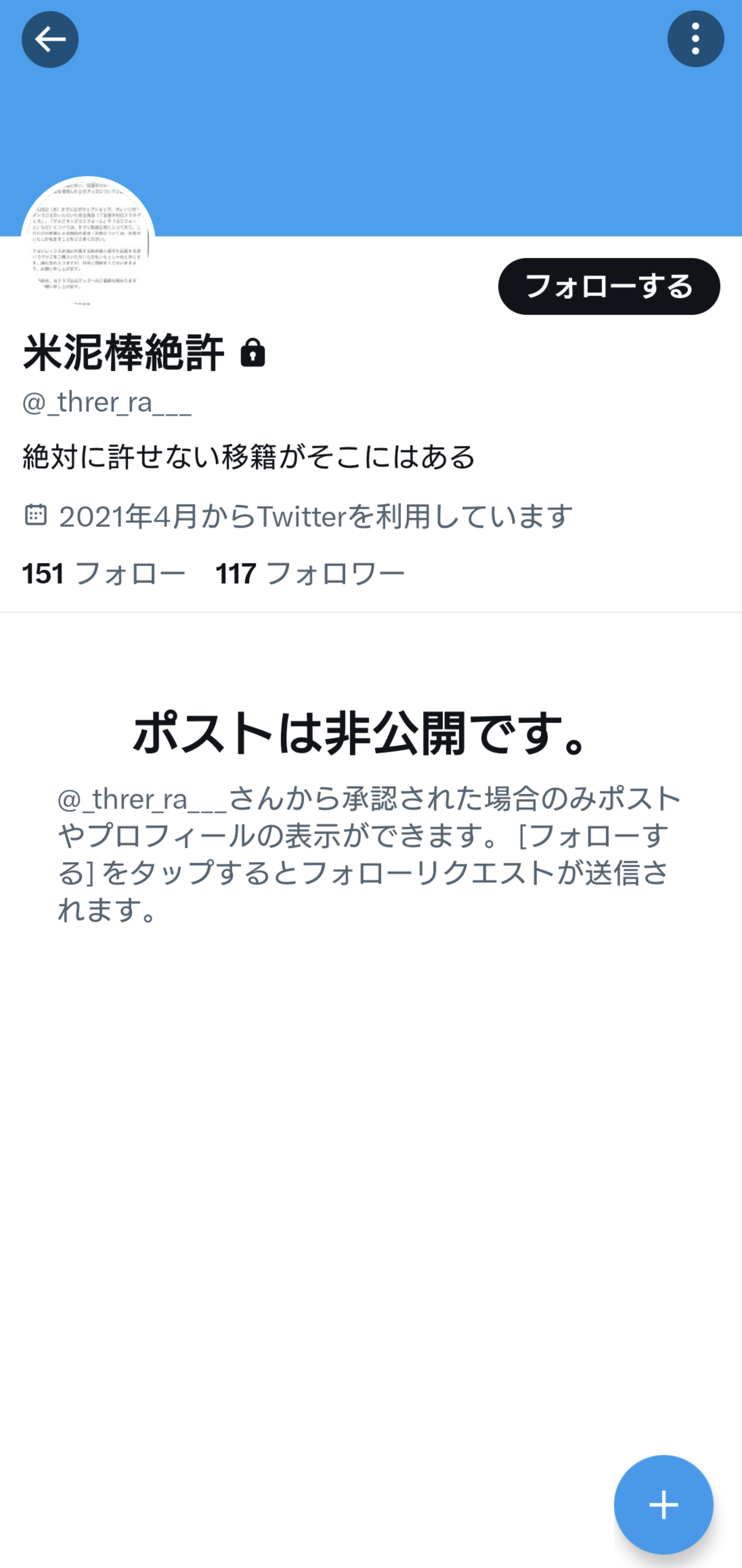Open the three-dot overflow menu

coord(695,40)
